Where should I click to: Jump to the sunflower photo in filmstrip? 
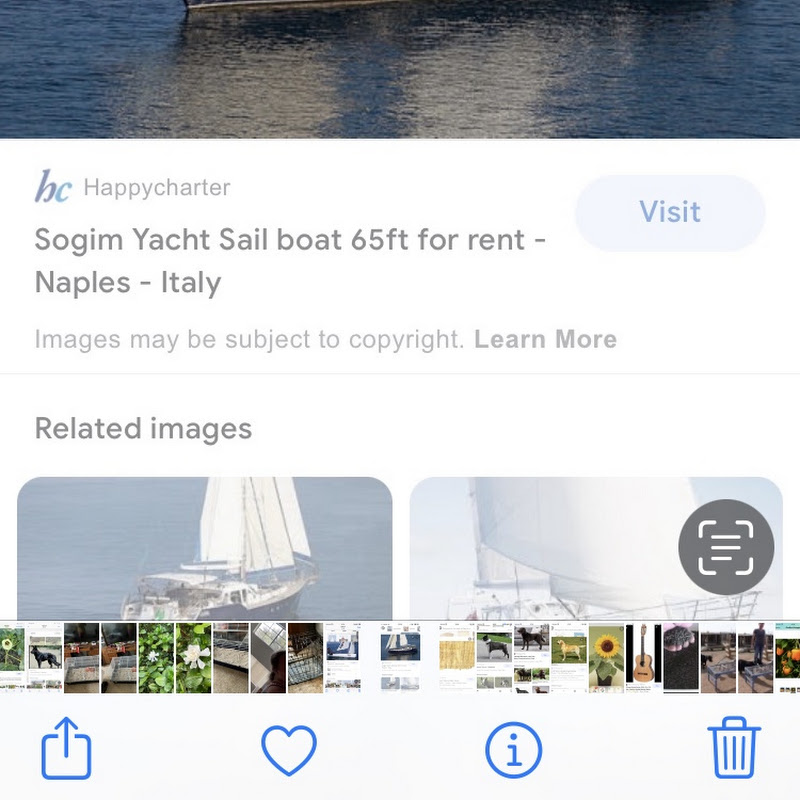tap(605, 656)
